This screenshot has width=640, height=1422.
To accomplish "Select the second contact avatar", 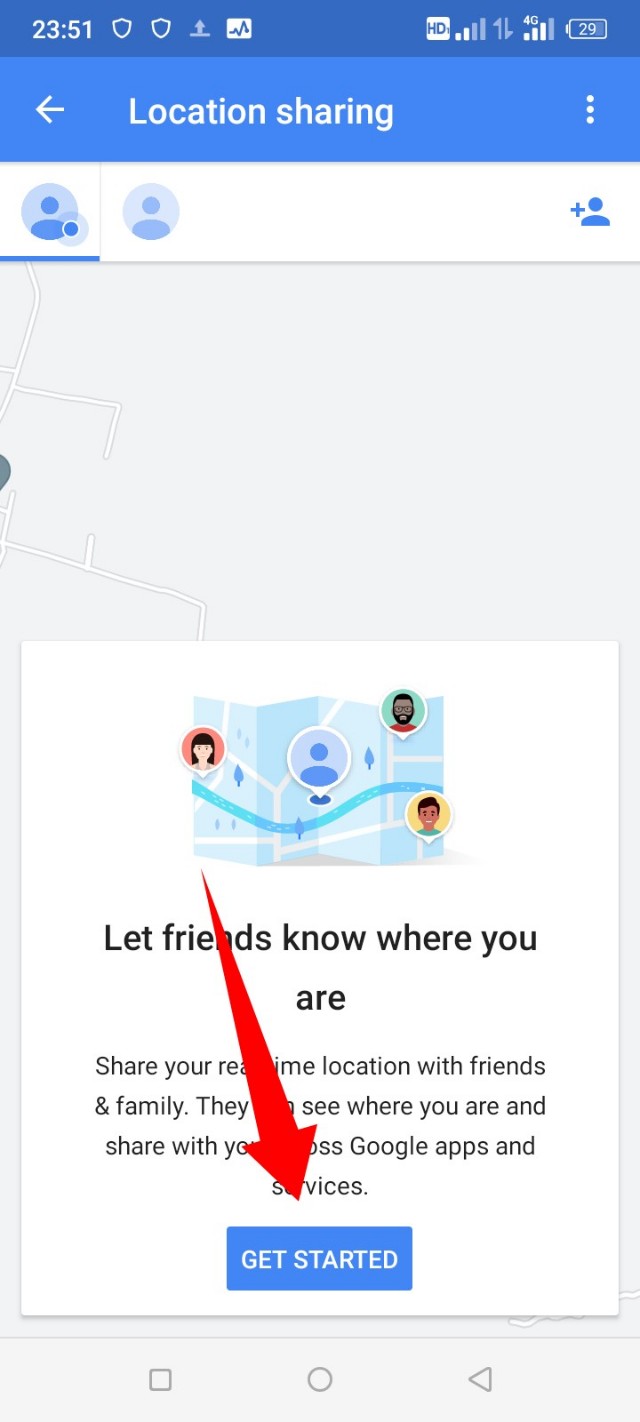I will pyautogui.click(x=151, y=212).
